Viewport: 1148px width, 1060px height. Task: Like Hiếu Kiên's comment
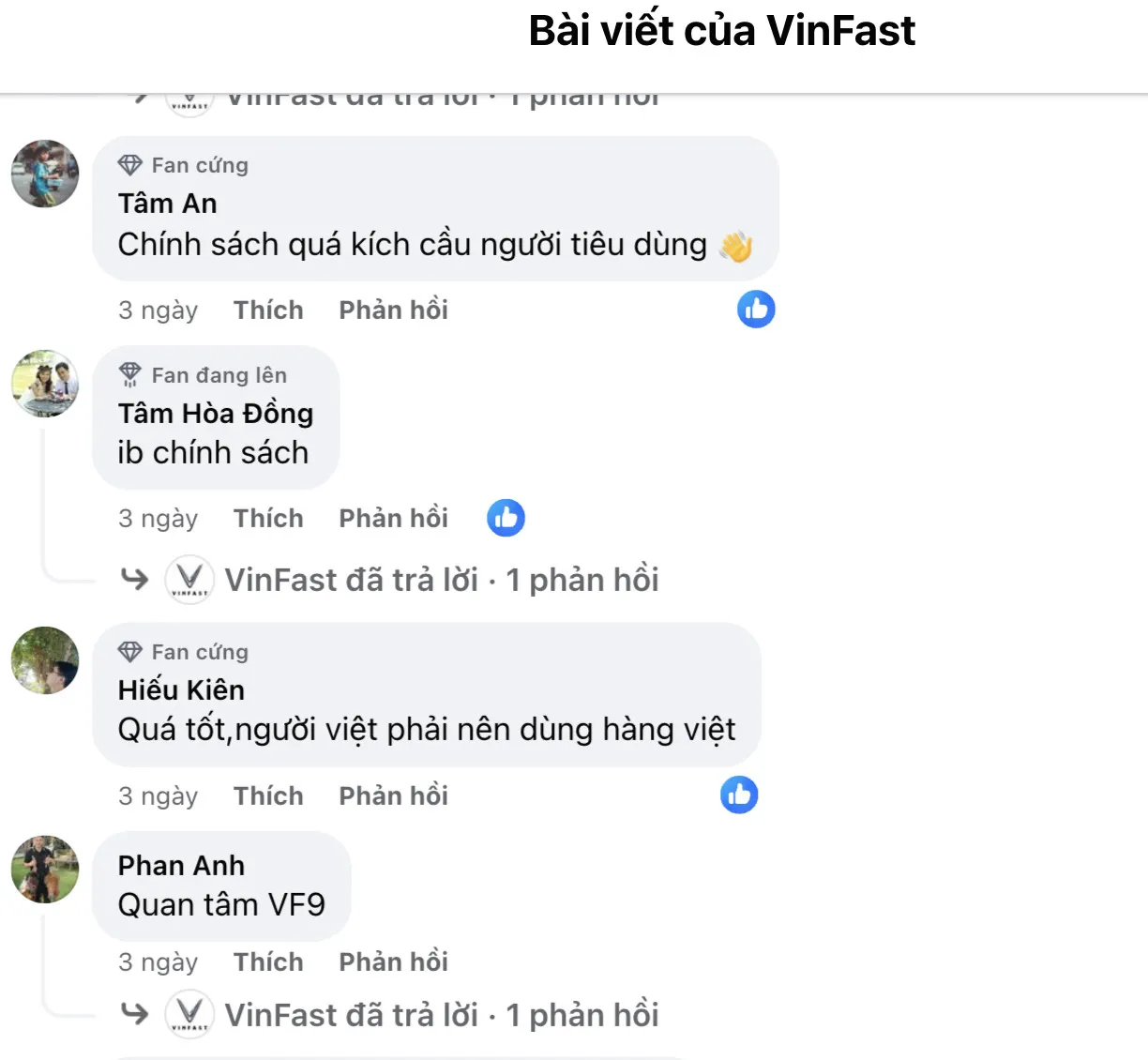(268, 795)
